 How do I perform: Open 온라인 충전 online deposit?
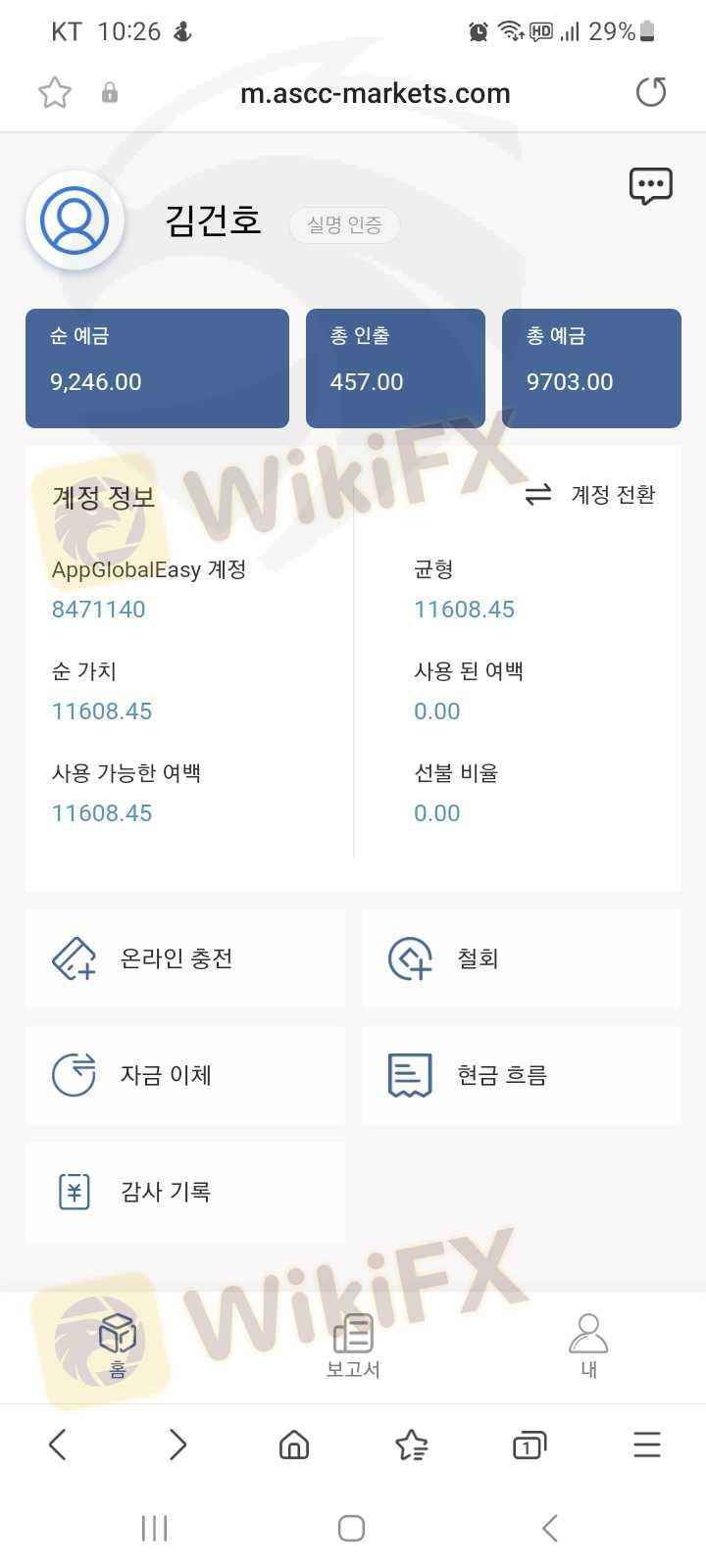pyautogui.click(x=185, y=958)
